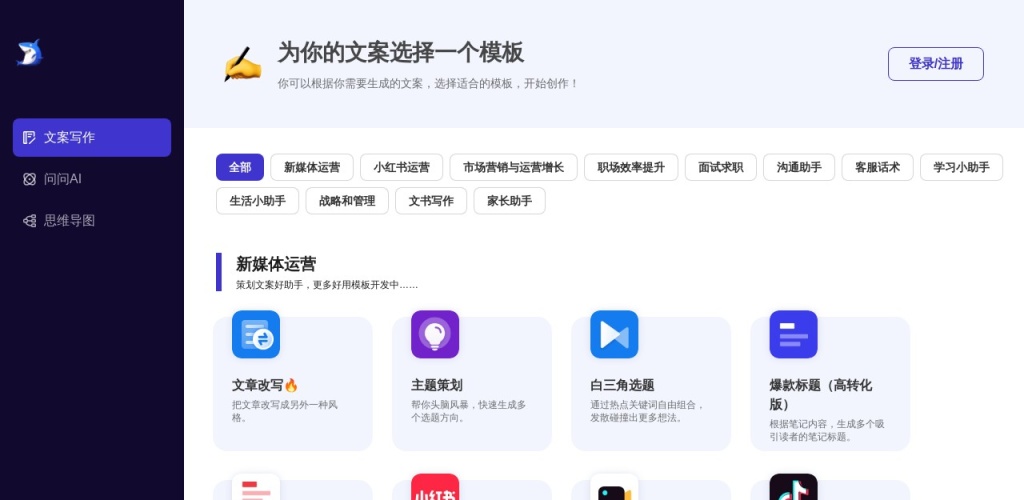The height and width of the screenshot is (500, 1024).
Task: Choose the 小红书运营 chip
Action: click(x=401, y=167)
